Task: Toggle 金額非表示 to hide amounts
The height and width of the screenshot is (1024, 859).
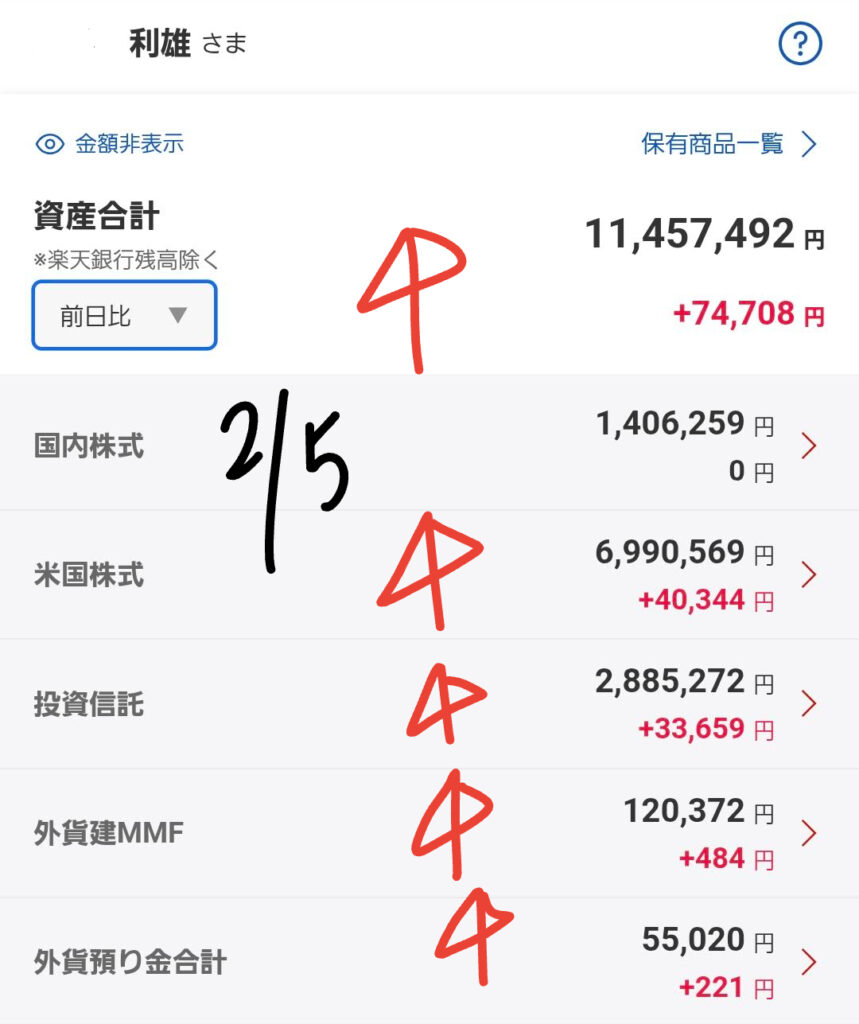Action: tap(110, 144)
